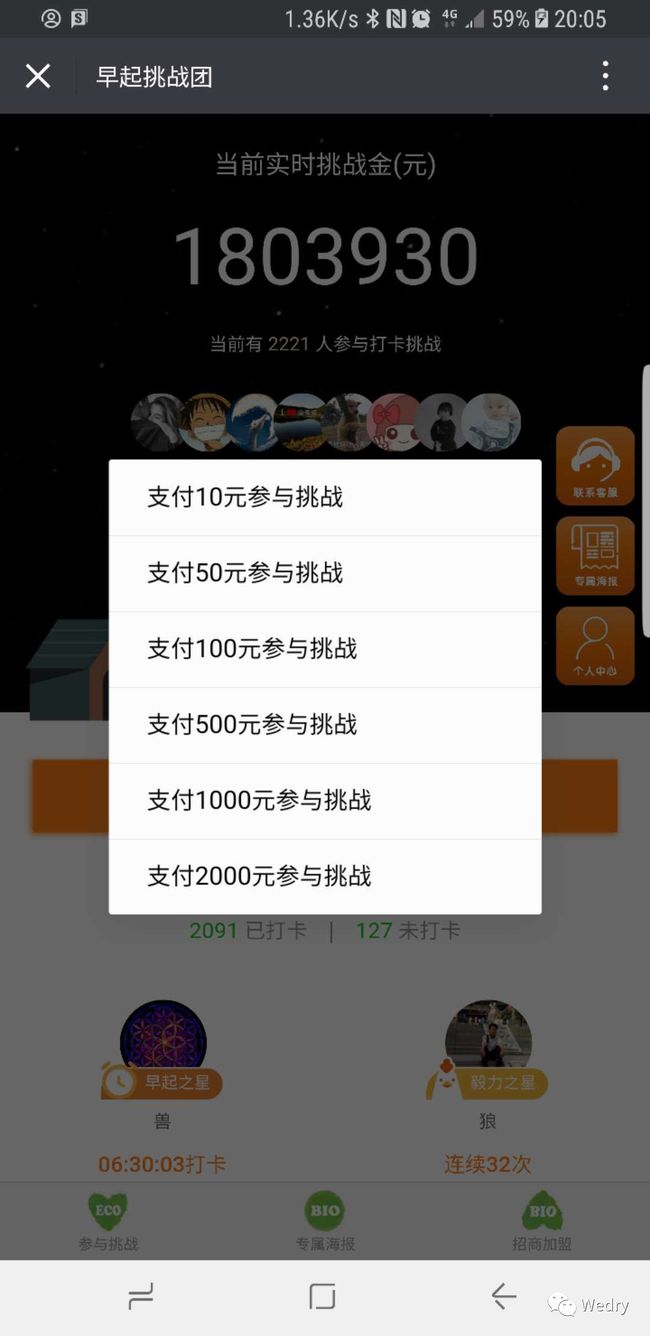This screenshot has height=1336, width=650.
Task: Go to 个人中心
Action: click(x=595, y=646)
